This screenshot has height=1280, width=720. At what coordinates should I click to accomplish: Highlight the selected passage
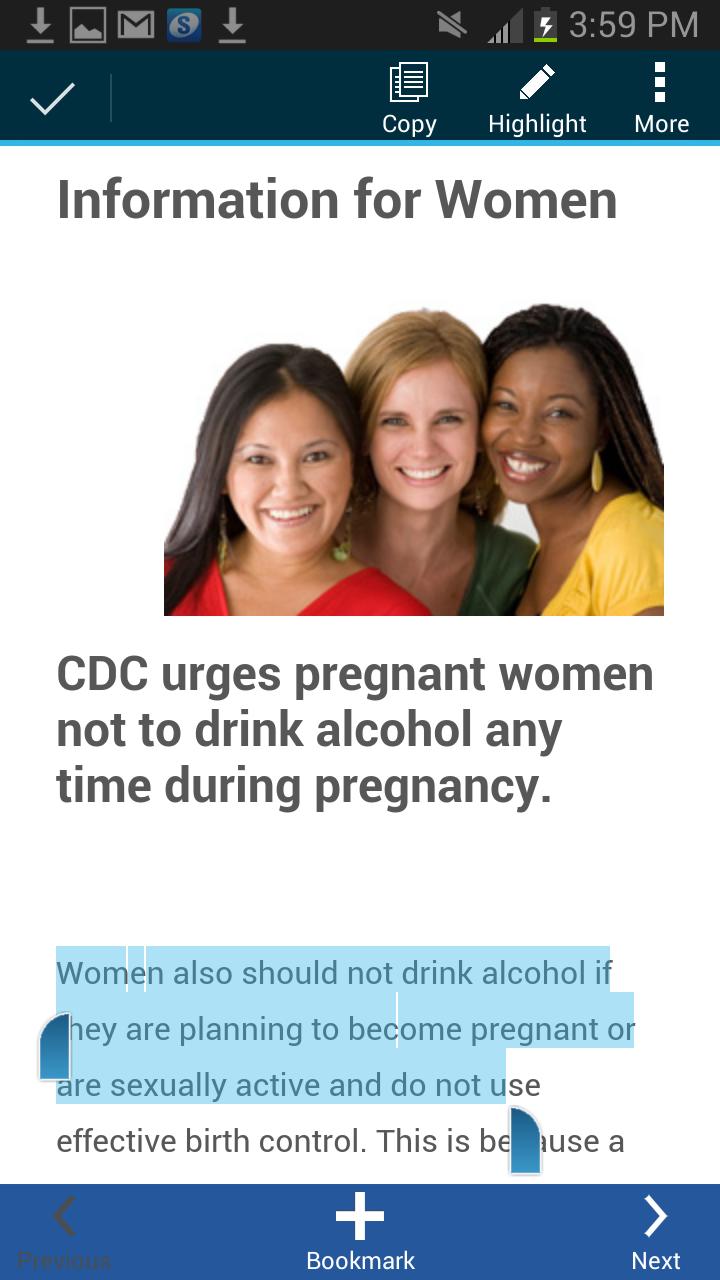tap(537, 98)
